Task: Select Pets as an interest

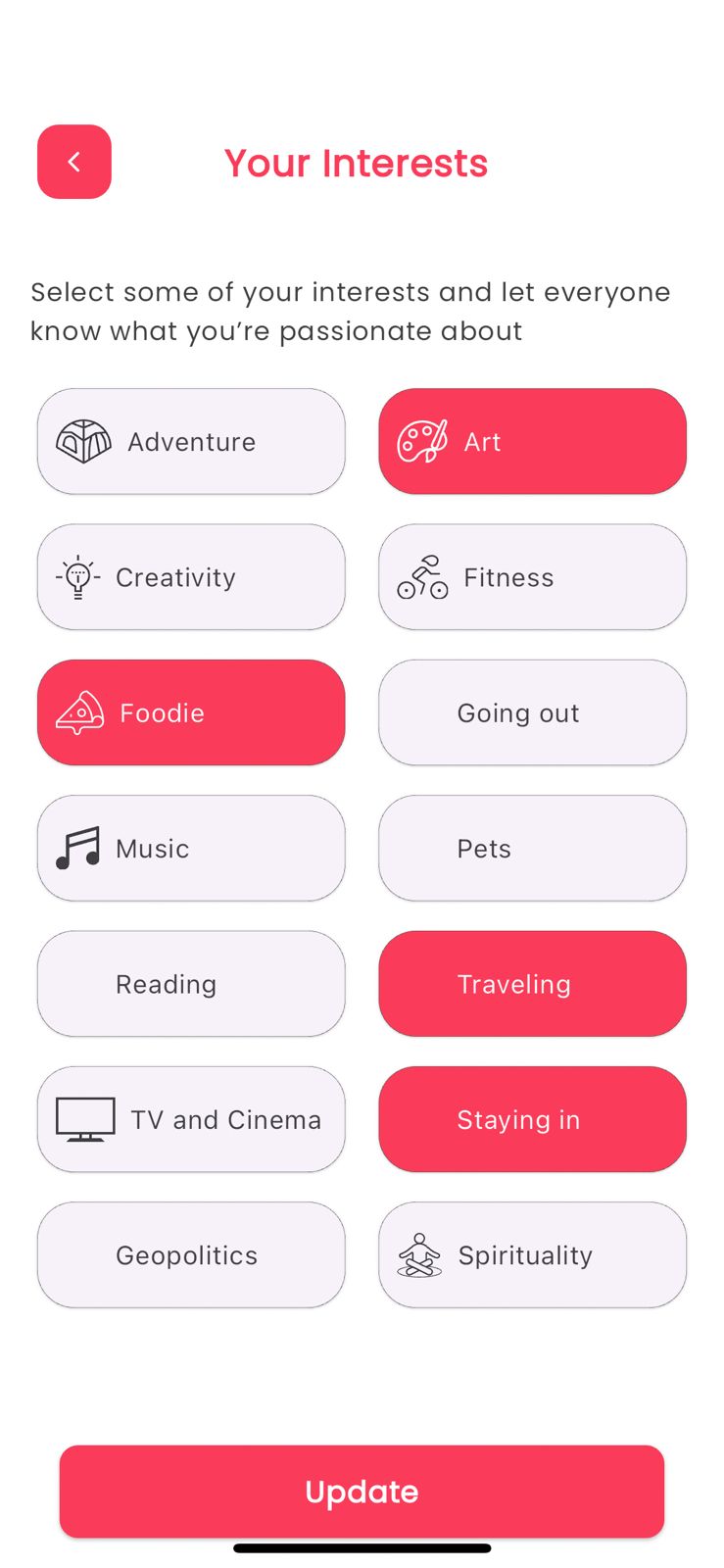Action: 532,848
